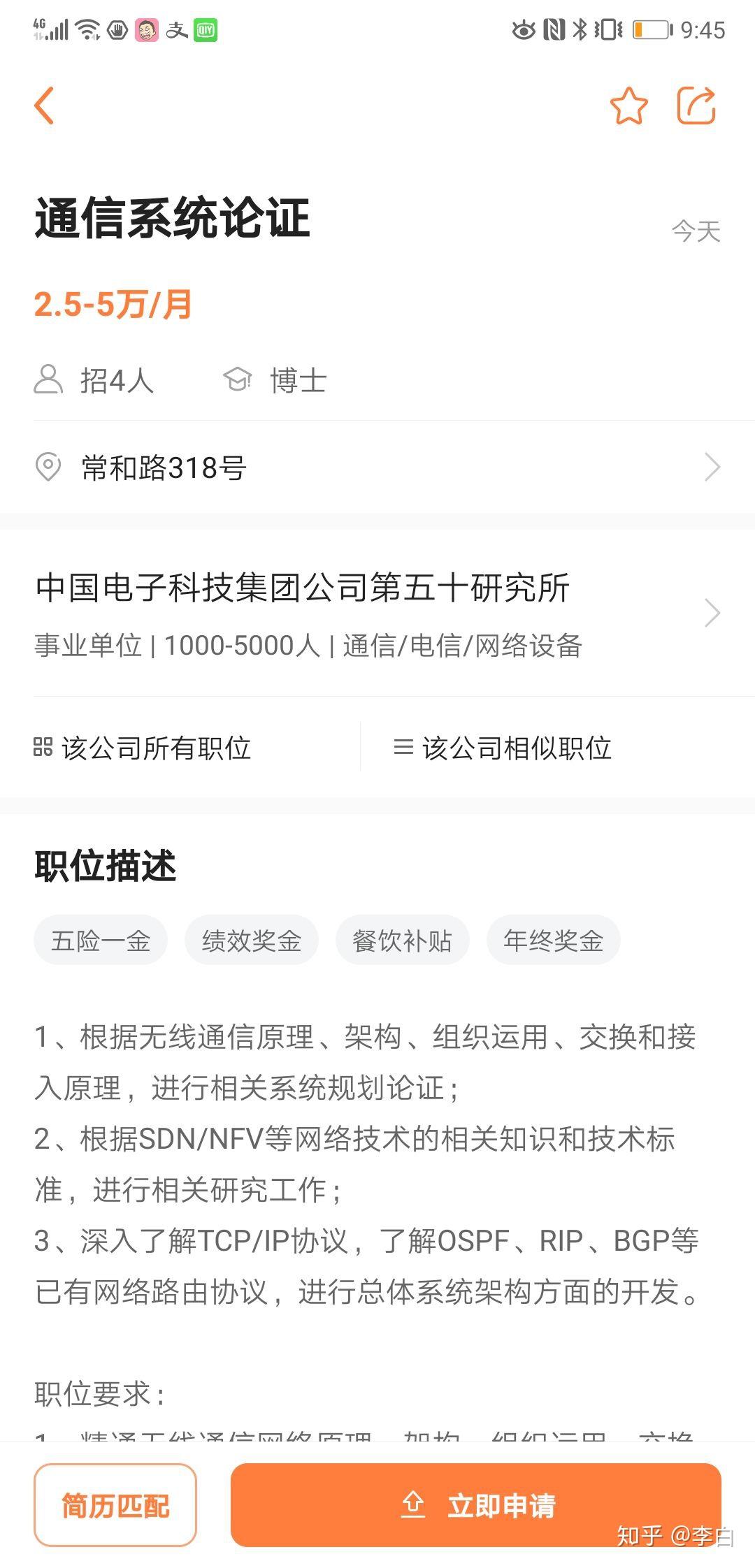Image resolution: width=755 pixels, height=1568 pixels.
Task: Switch to 该公司相似职位 section
Action: [x=517, y=747]
